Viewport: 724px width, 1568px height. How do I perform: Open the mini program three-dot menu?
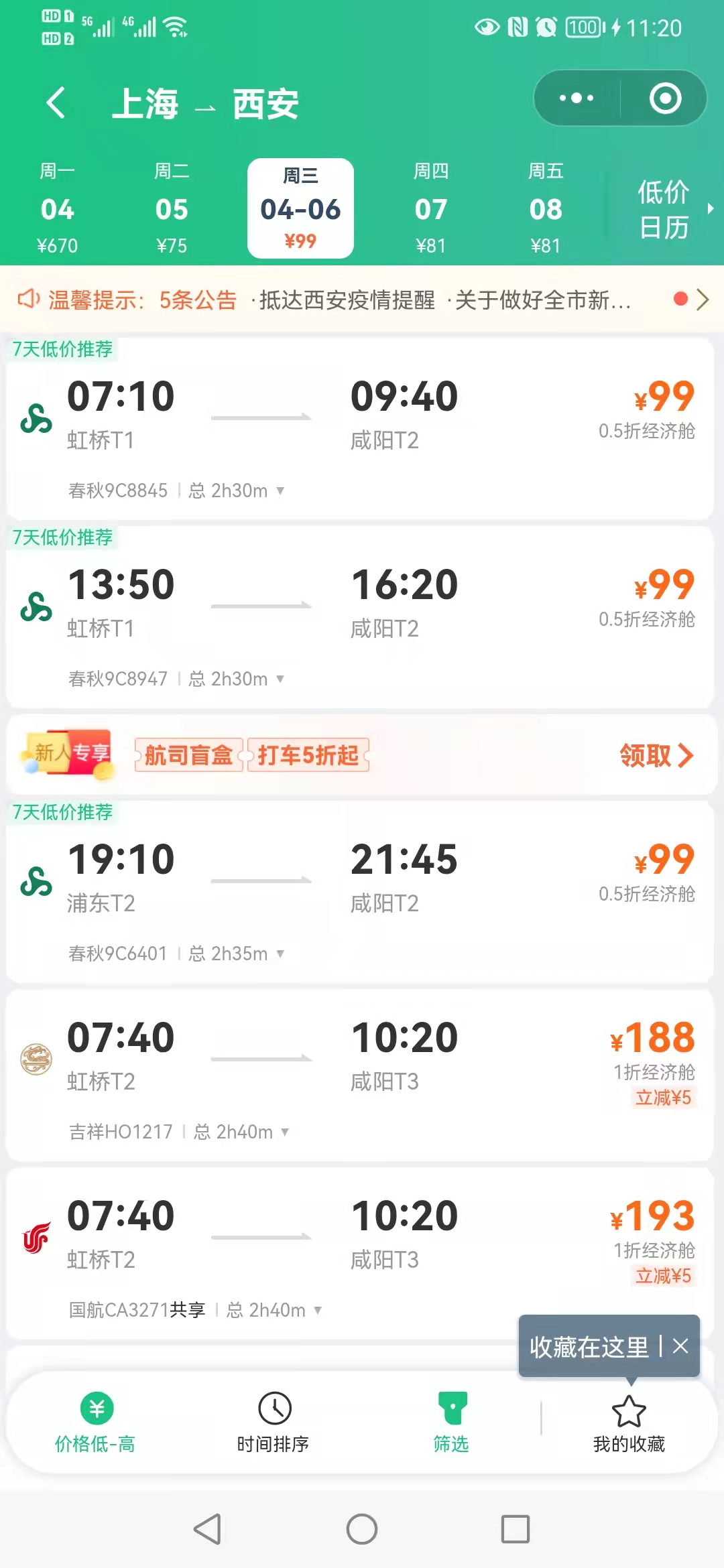[x=576, y=99]
